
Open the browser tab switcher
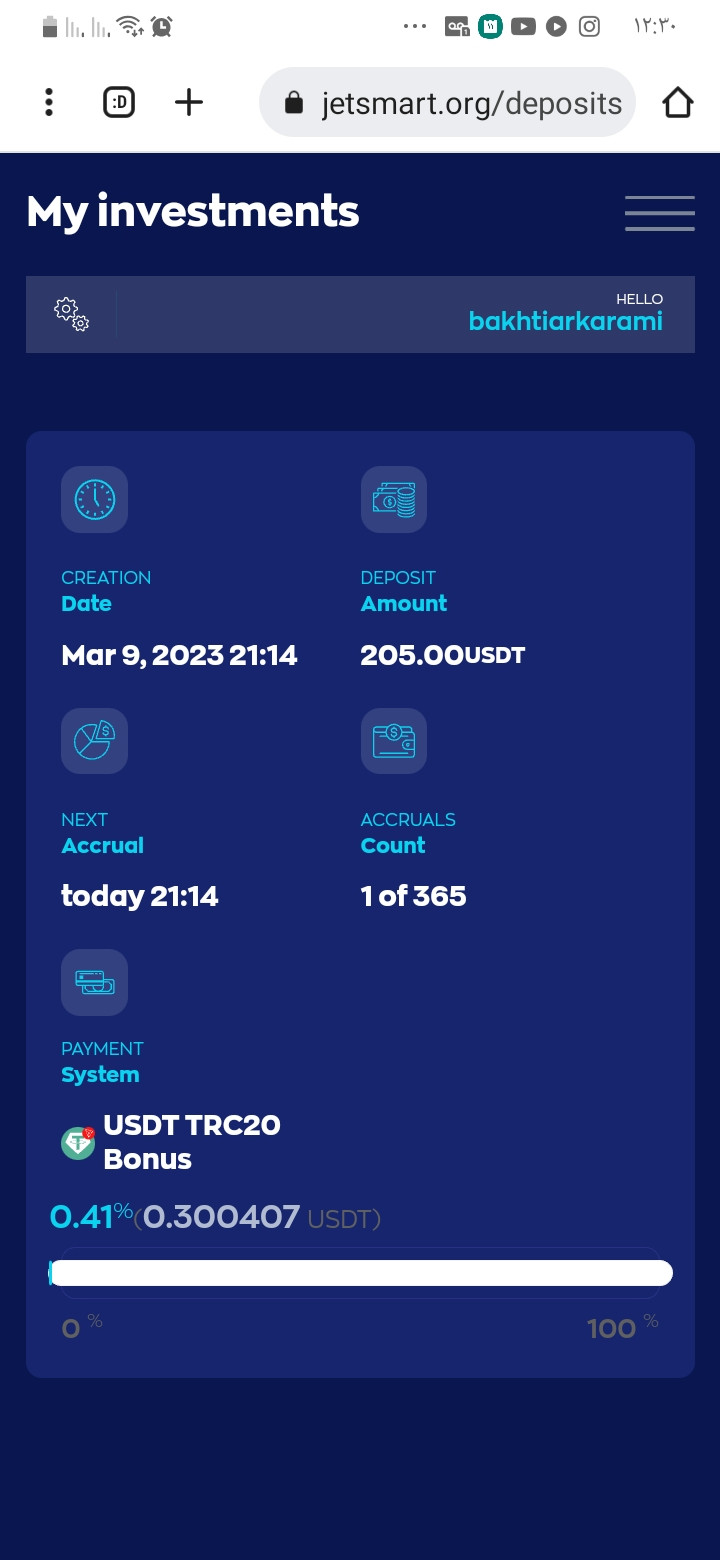pyautogui.click(x=119, y=102)
